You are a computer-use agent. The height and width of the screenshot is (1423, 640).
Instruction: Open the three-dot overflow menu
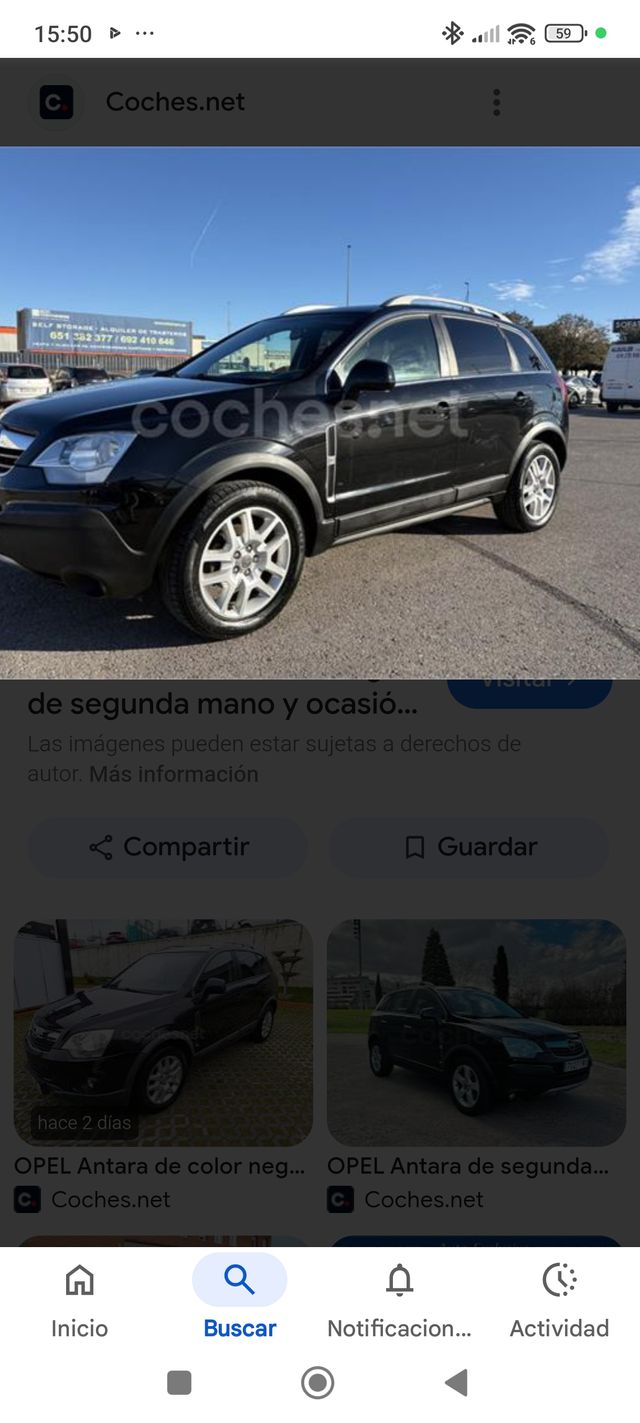point(496,102)
